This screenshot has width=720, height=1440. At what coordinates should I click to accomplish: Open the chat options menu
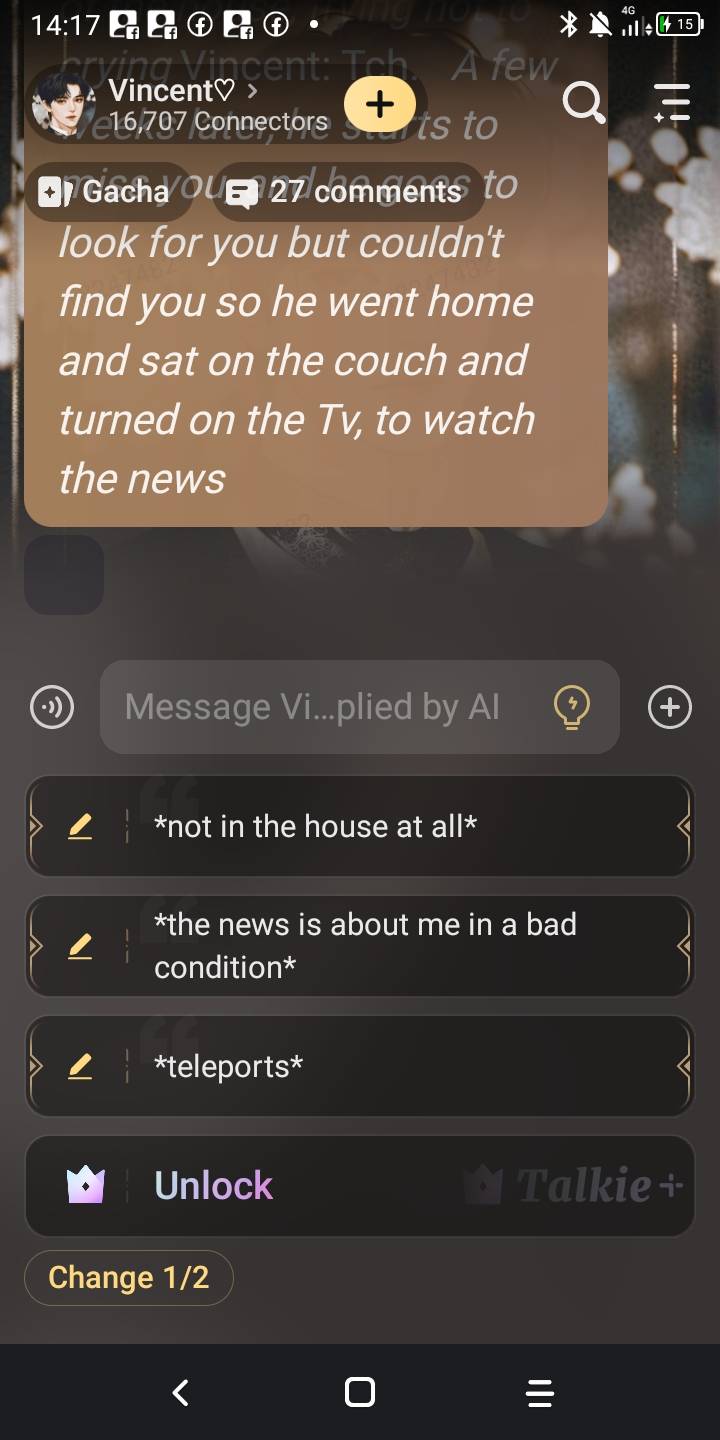[x=671, y=103]
